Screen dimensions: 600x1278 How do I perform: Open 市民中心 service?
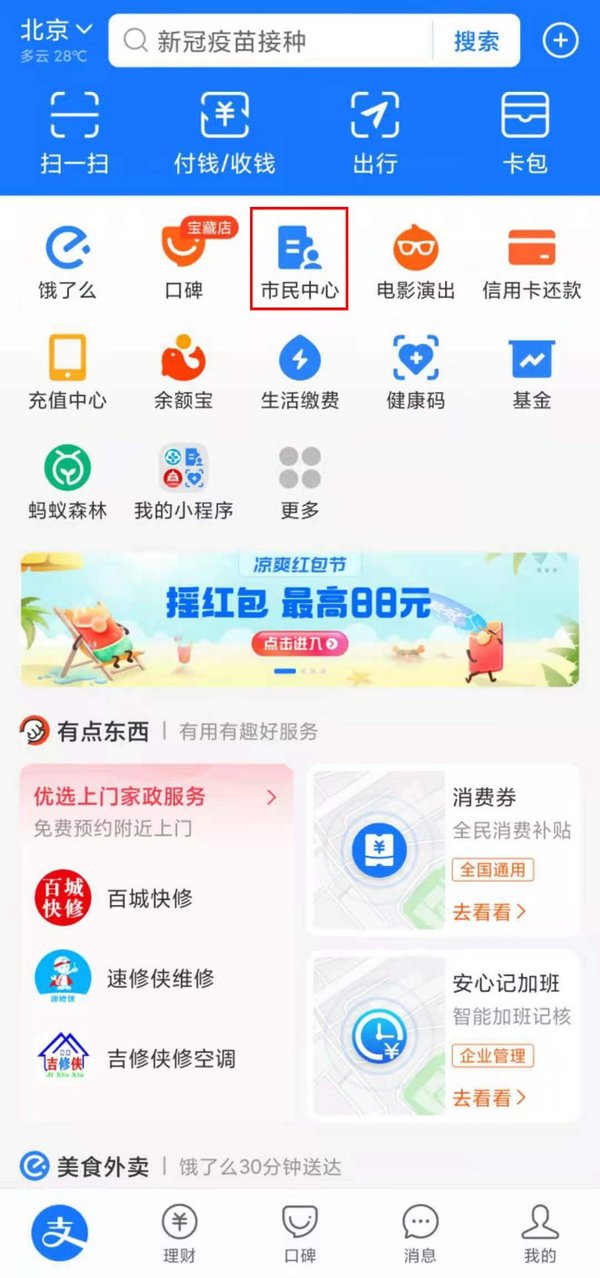[299, 260]
